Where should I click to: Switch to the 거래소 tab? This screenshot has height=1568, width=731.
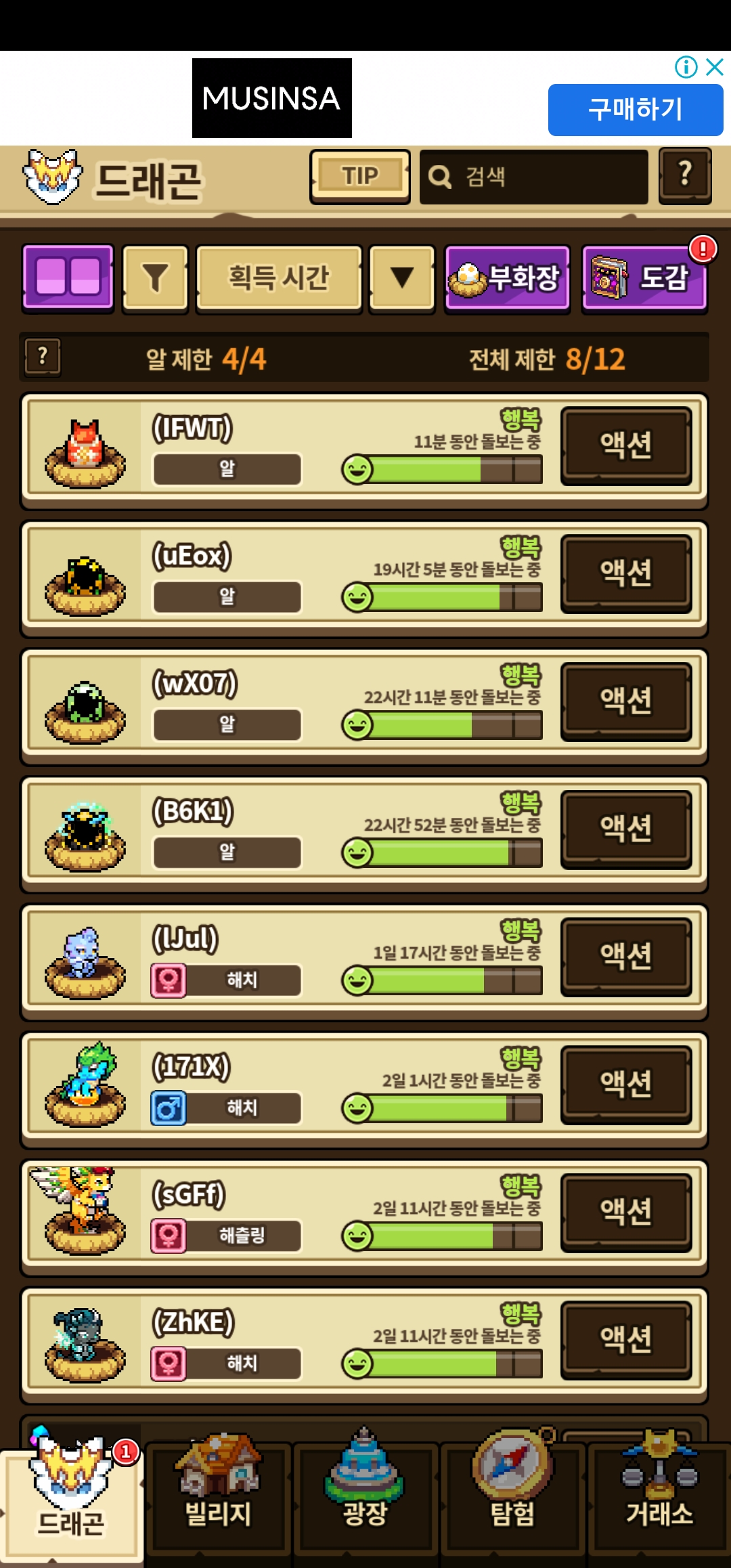coord(659,1500)
